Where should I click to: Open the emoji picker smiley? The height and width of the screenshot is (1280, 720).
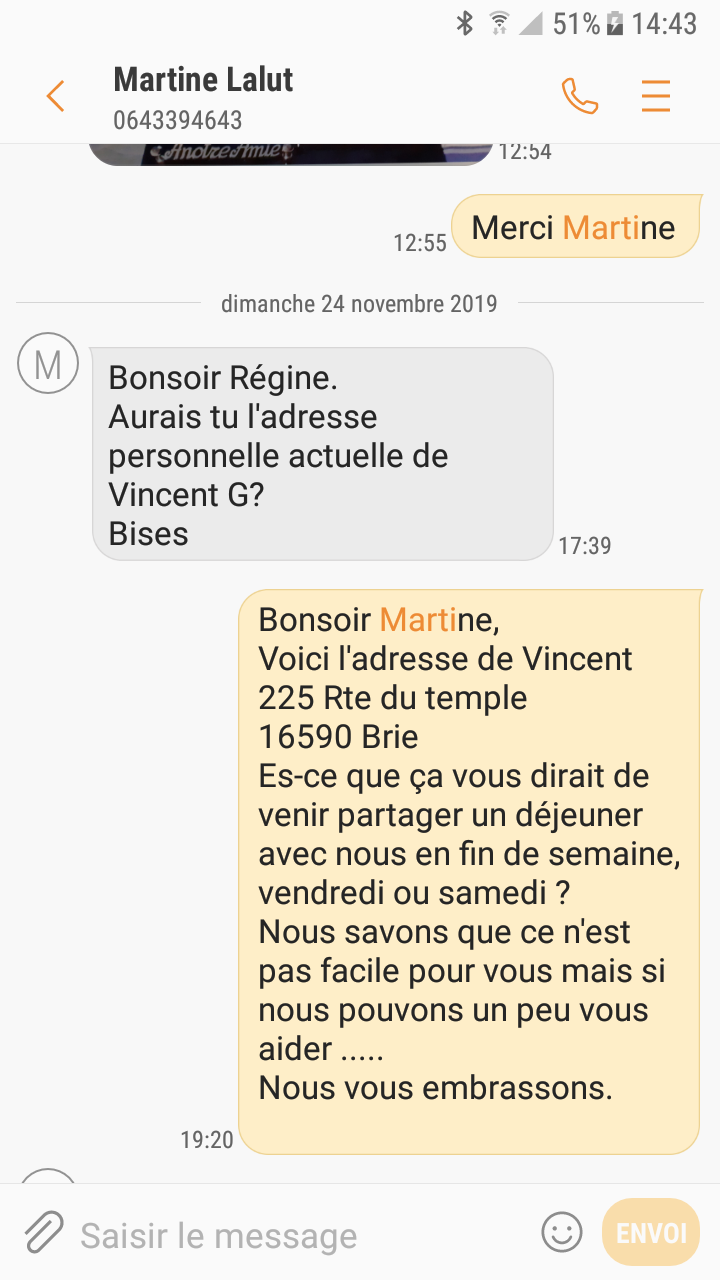[x=562, y=1232]
